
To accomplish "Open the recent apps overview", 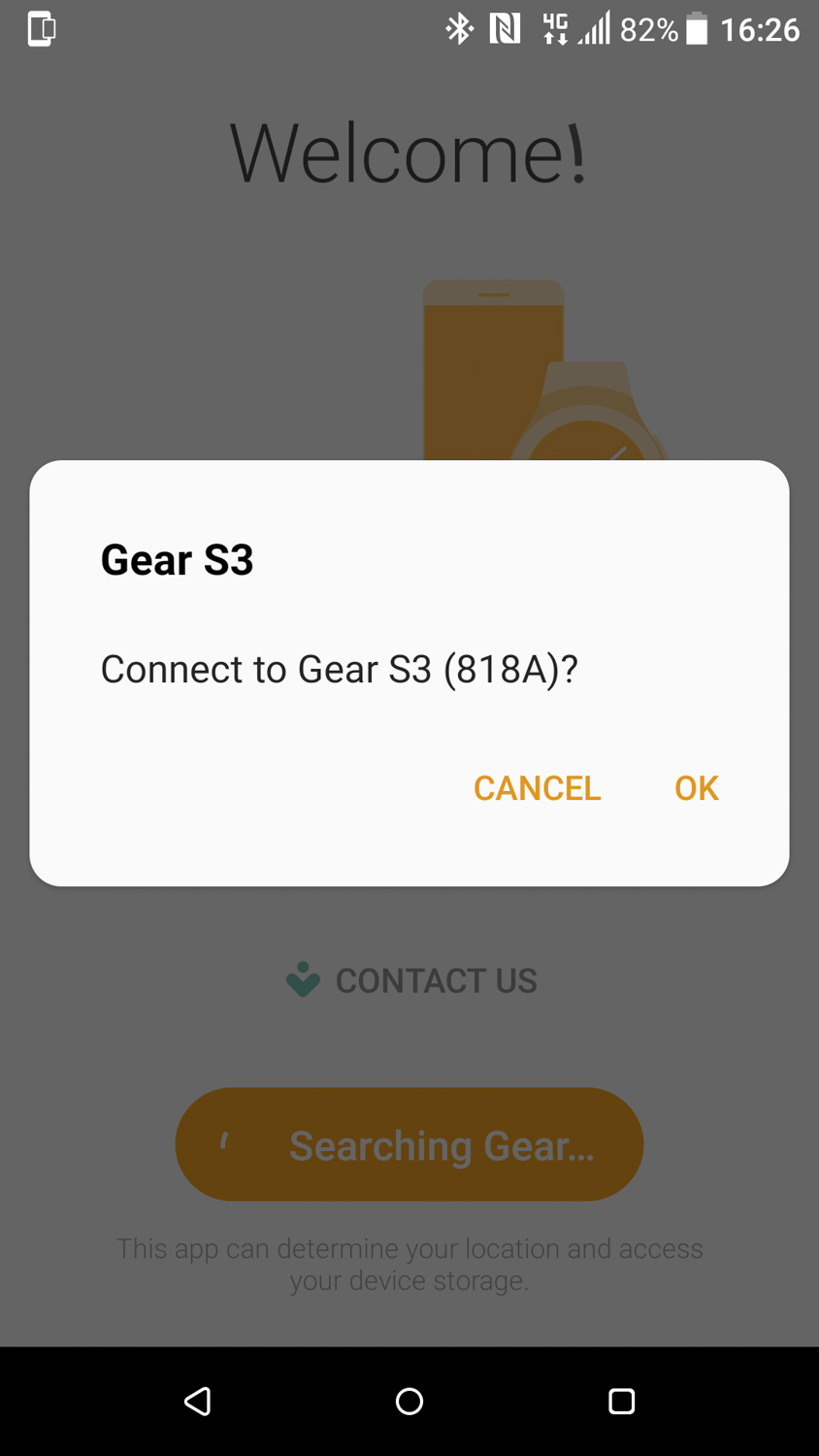I will tap(621, 1401).
